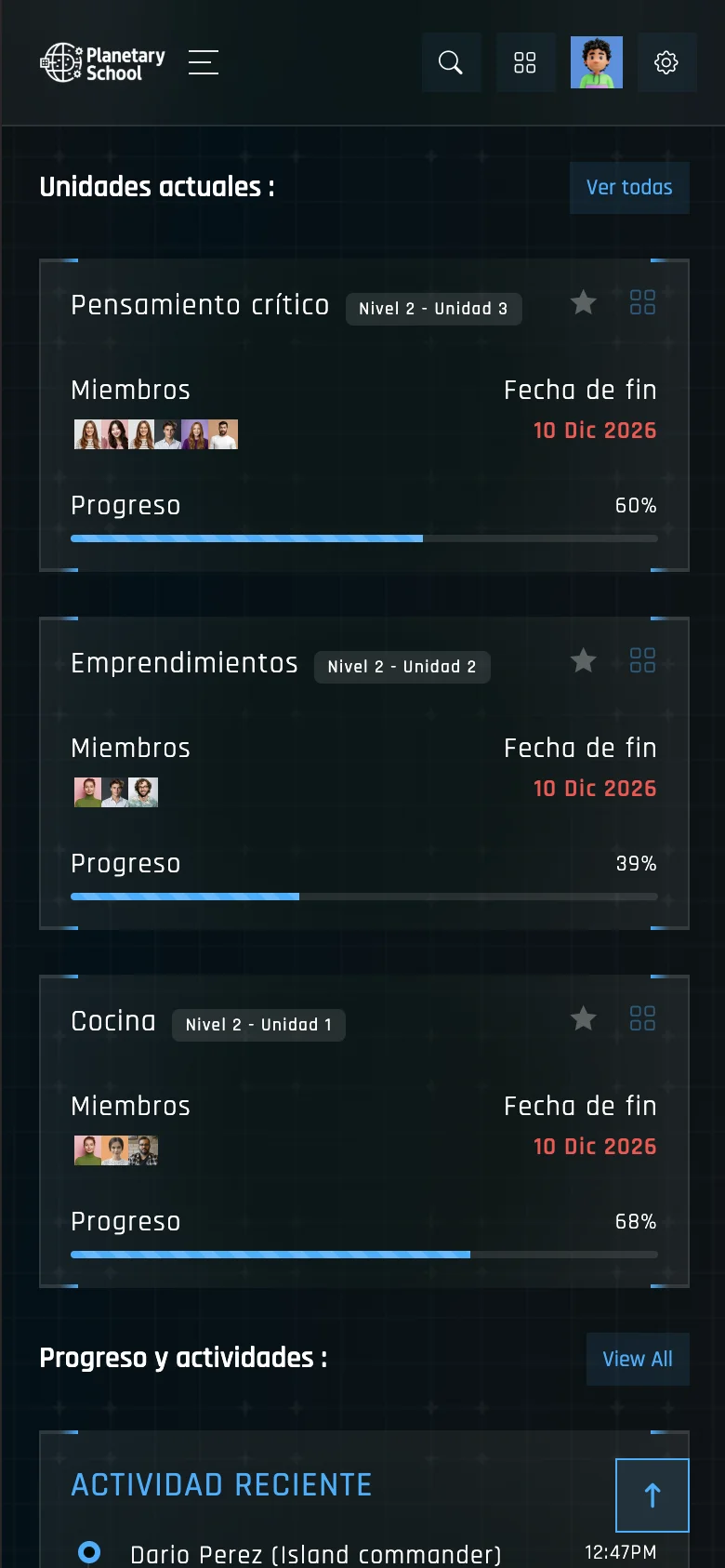Viewport: 725px width, 1568px height.
Task: Open the Cocina unit card
Action: coord(113,1021)
